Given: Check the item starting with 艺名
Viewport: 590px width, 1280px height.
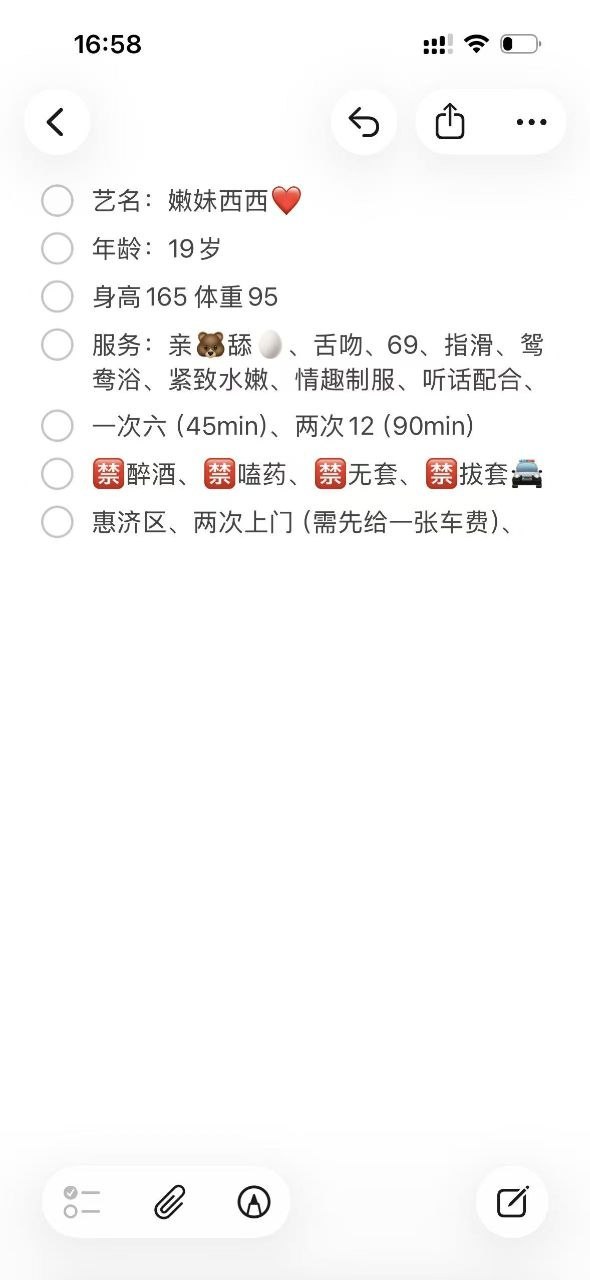Looking at the screenshot, I should (57, 201).
